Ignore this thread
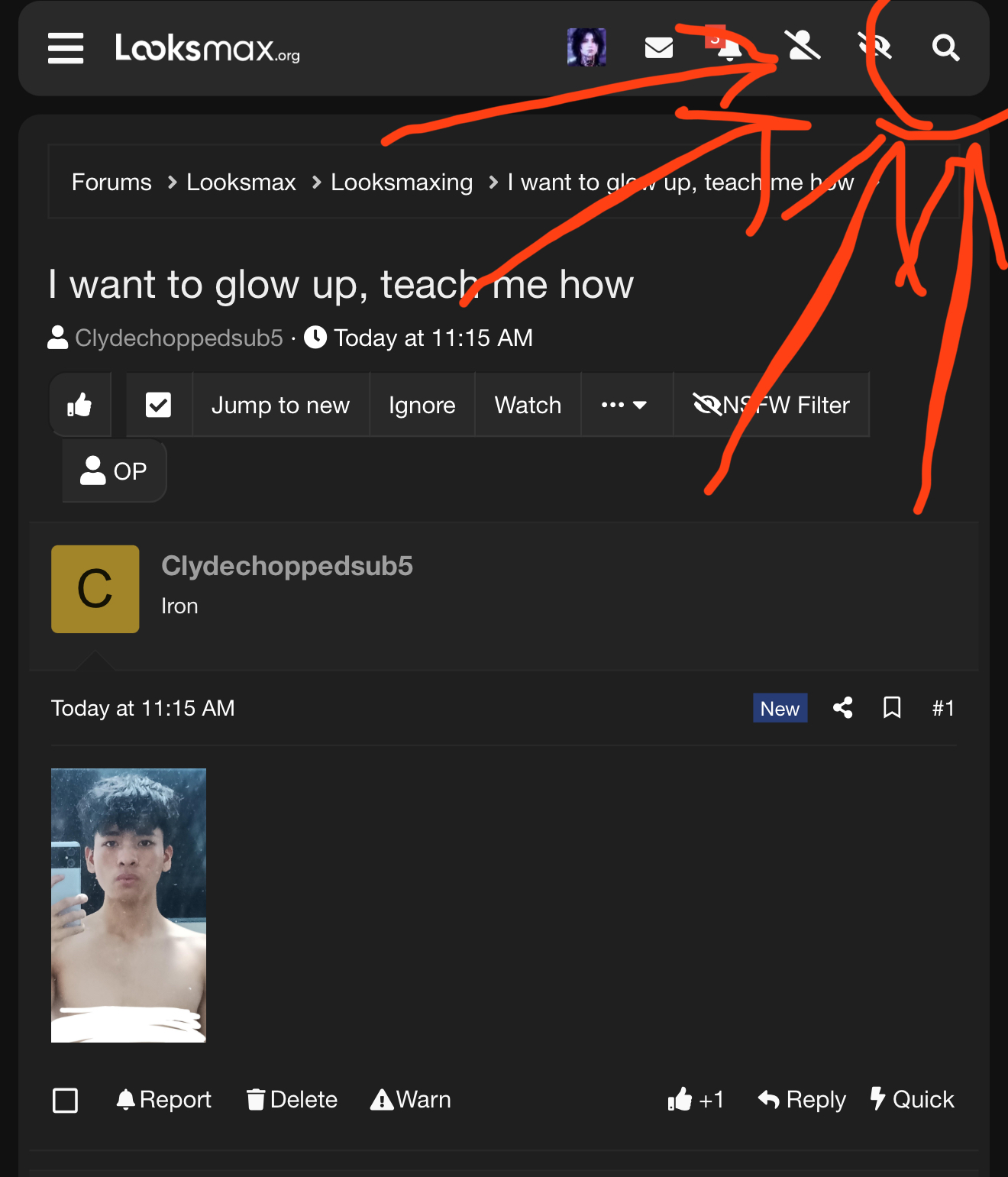 click(422, 405)
